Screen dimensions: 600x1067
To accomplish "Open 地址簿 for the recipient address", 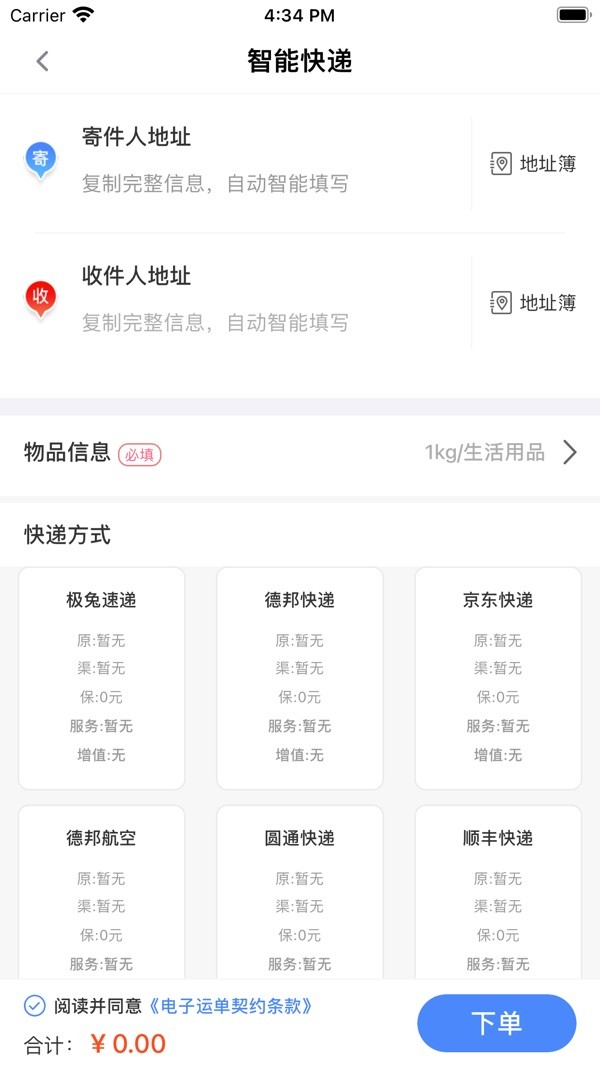I will [534, 303].
